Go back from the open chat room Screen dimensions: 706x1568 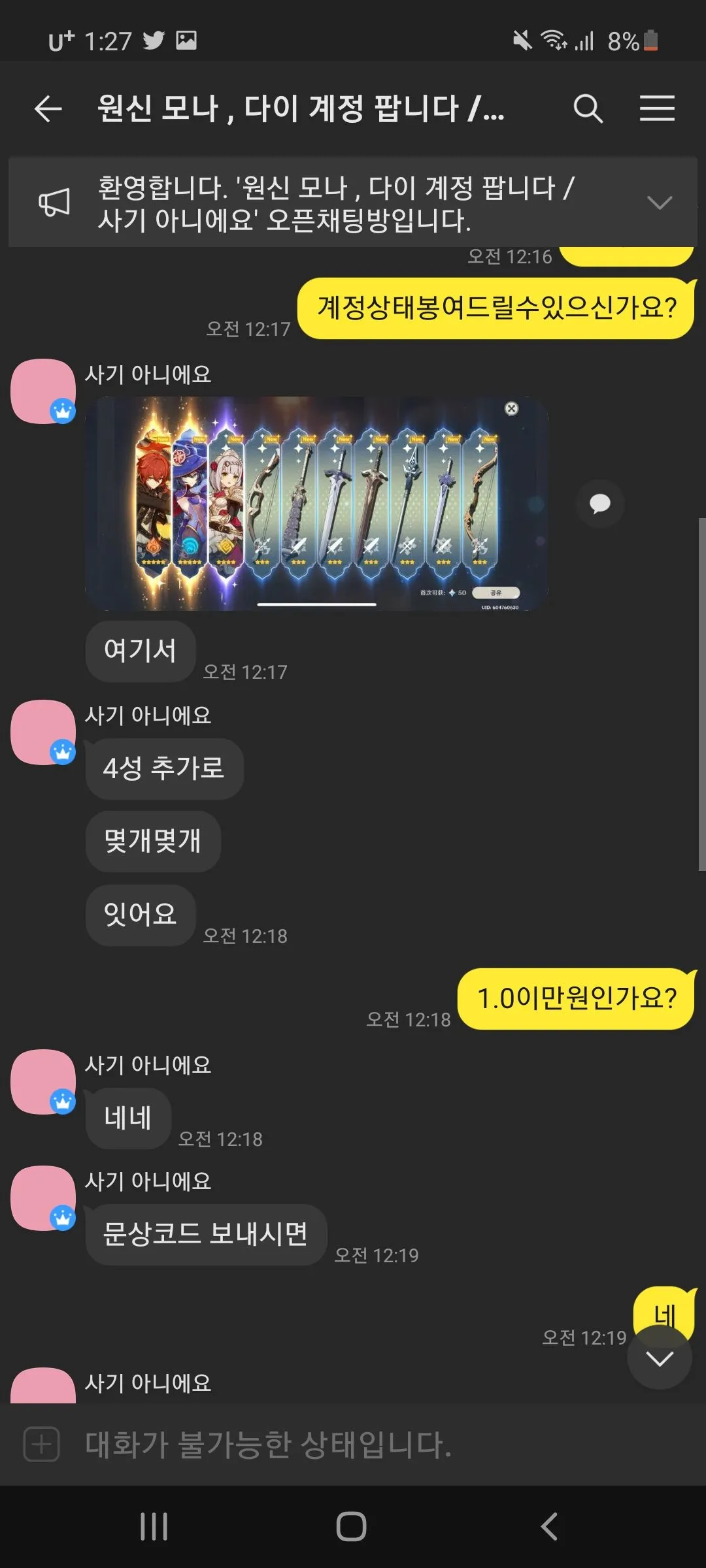point(48,108)
